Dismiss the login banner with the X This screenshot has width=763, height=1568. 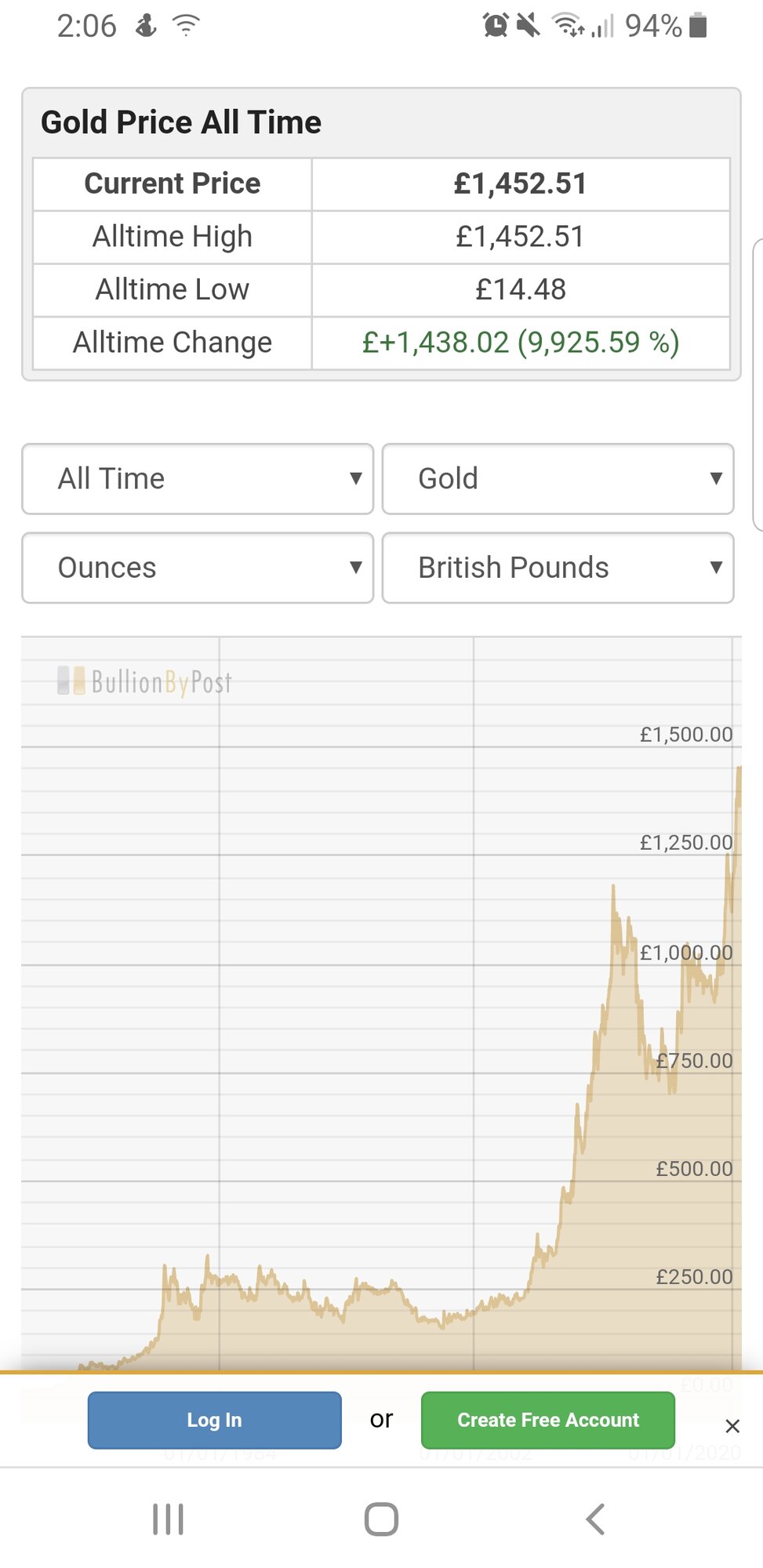click(x=732, y=1426)
